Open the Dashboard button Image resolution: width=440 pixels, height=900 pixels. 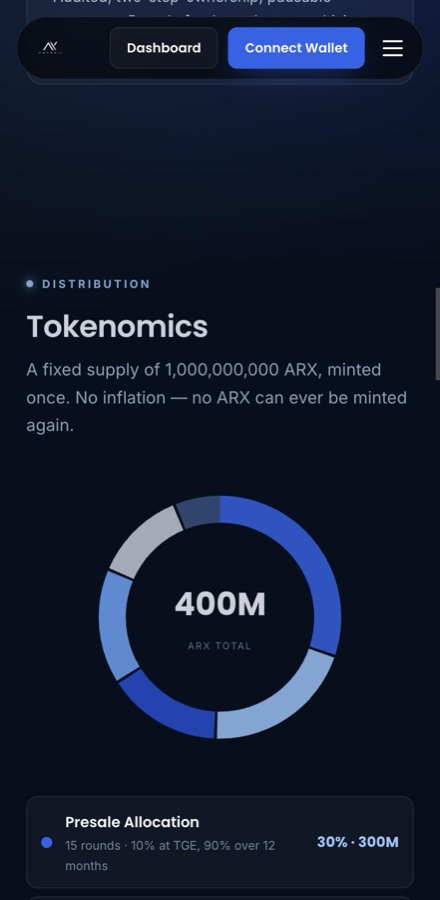(x=163, y=48)
